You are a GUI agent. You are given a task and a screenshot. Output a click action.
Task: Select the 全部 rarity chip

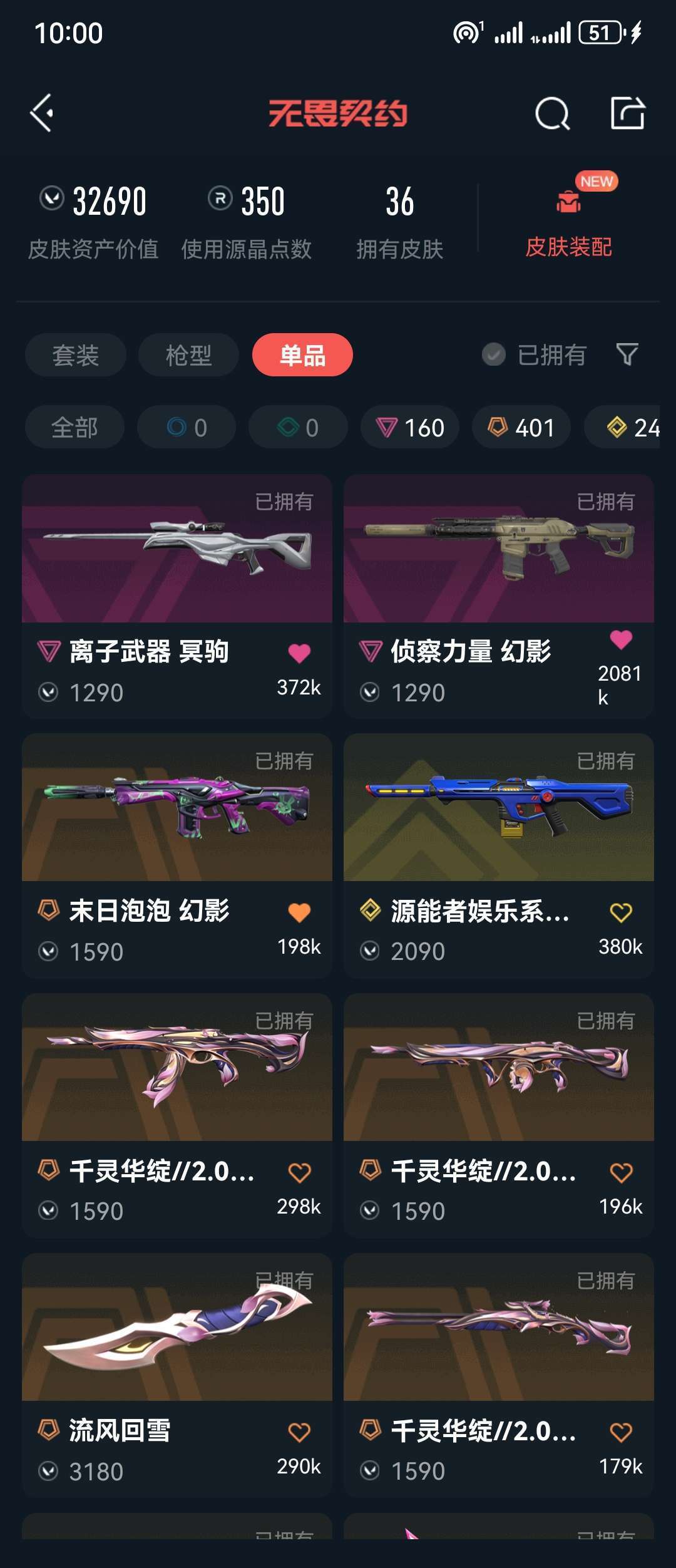(x=74, y=428)
